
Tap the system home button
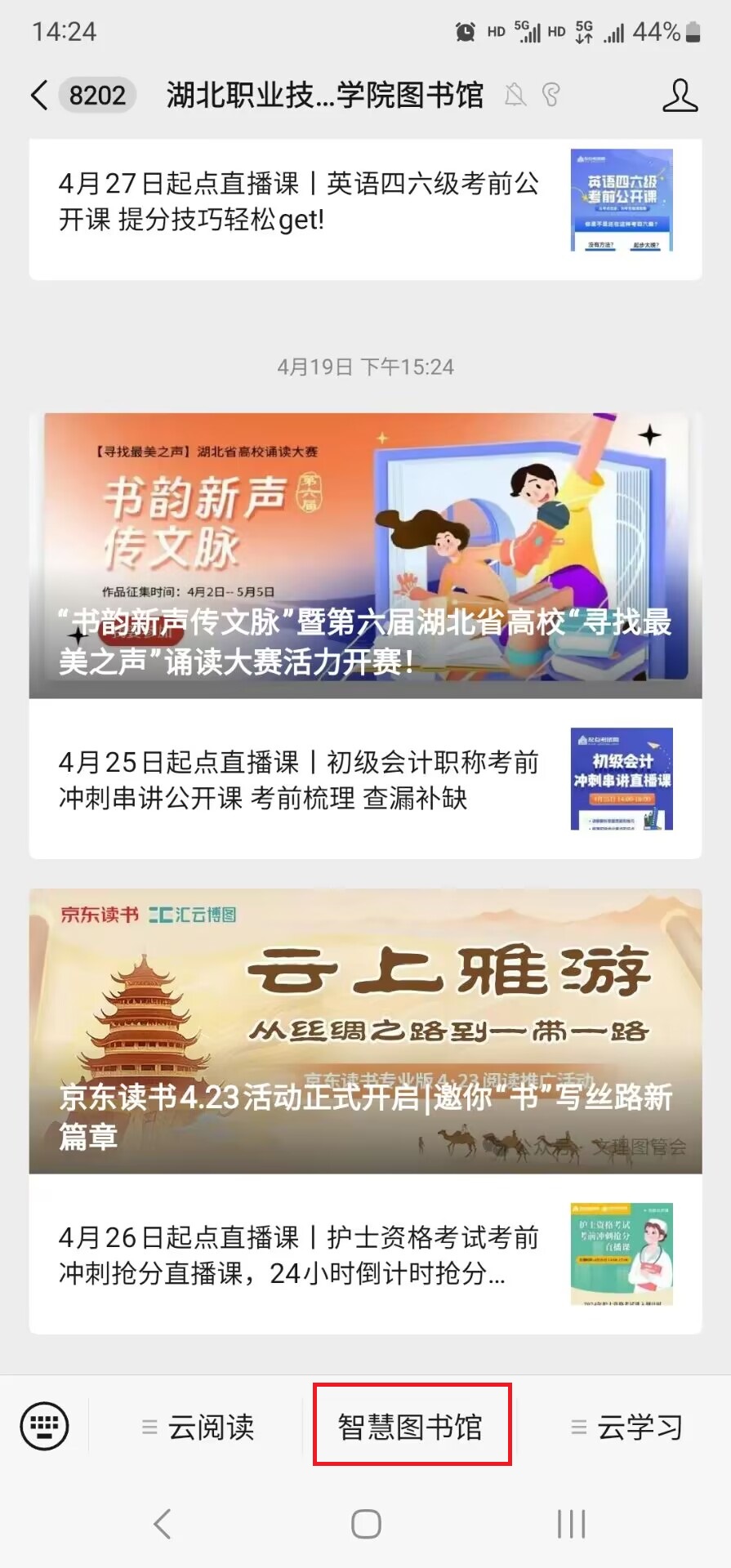tap(366, 1524)
